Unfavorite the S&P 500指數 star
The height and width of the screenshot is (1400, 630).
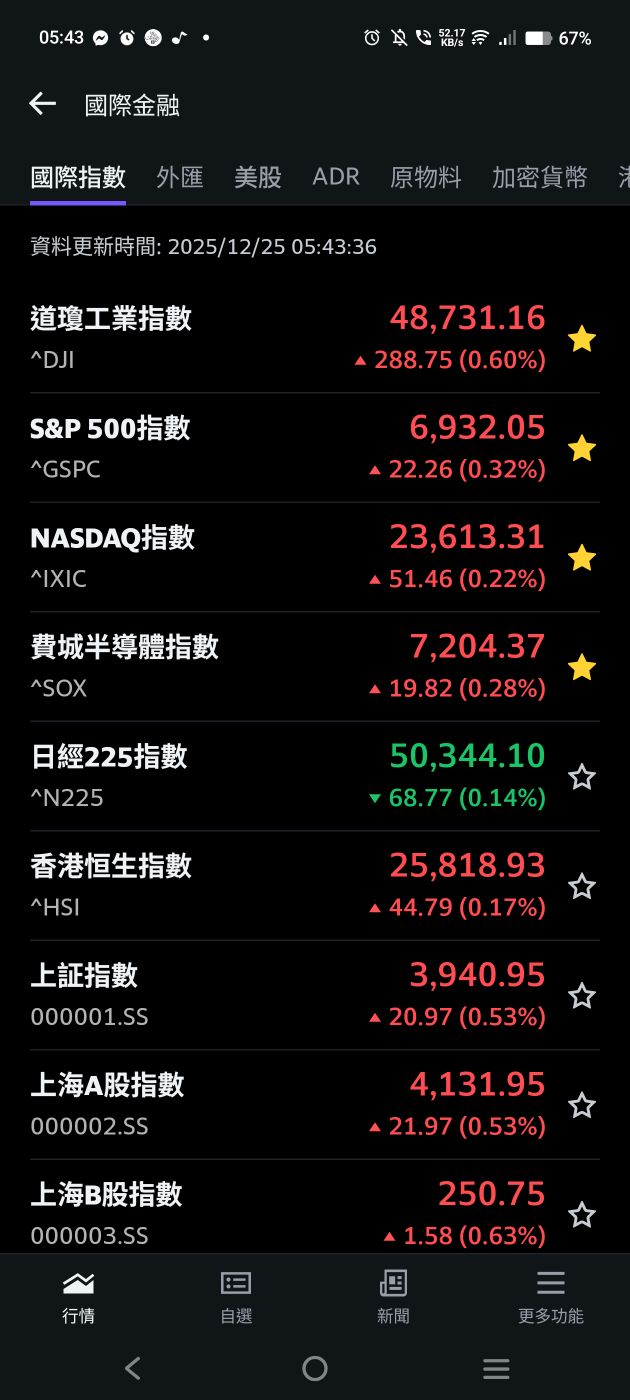(x=582, y=449)
